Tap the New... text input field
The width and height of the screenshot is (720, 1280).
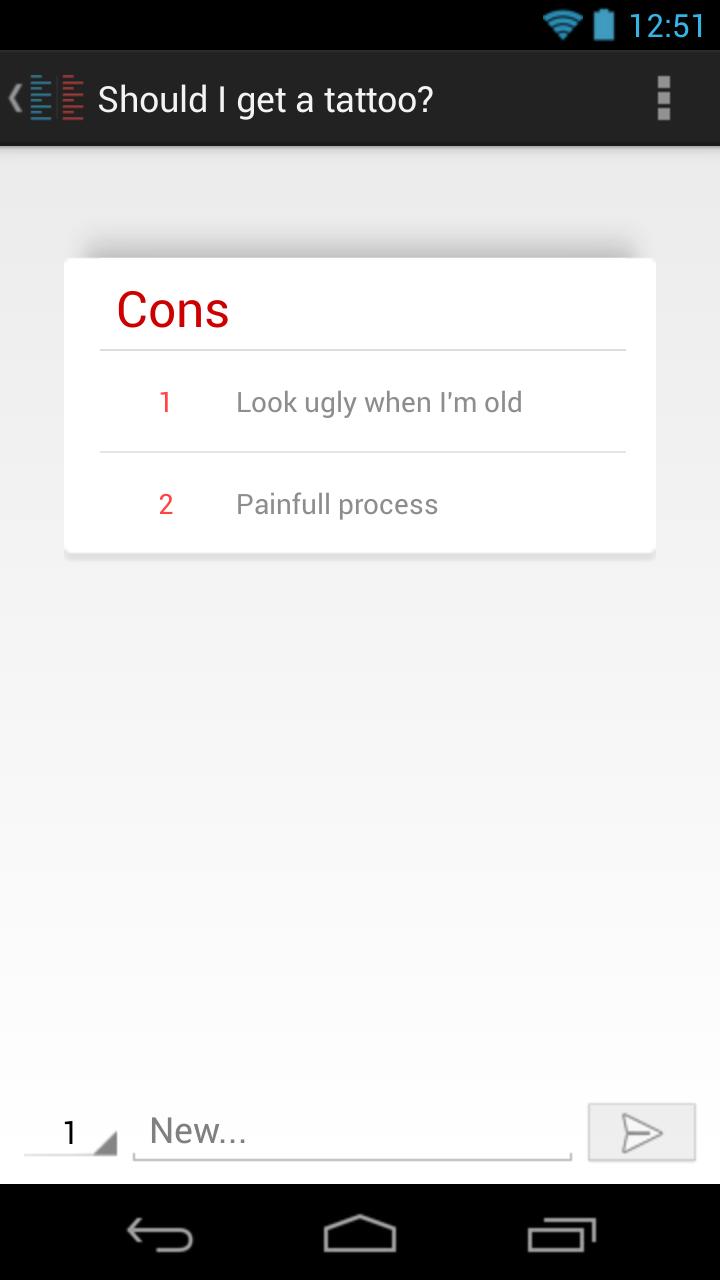pyautogui.click(x=350, y=1131)
